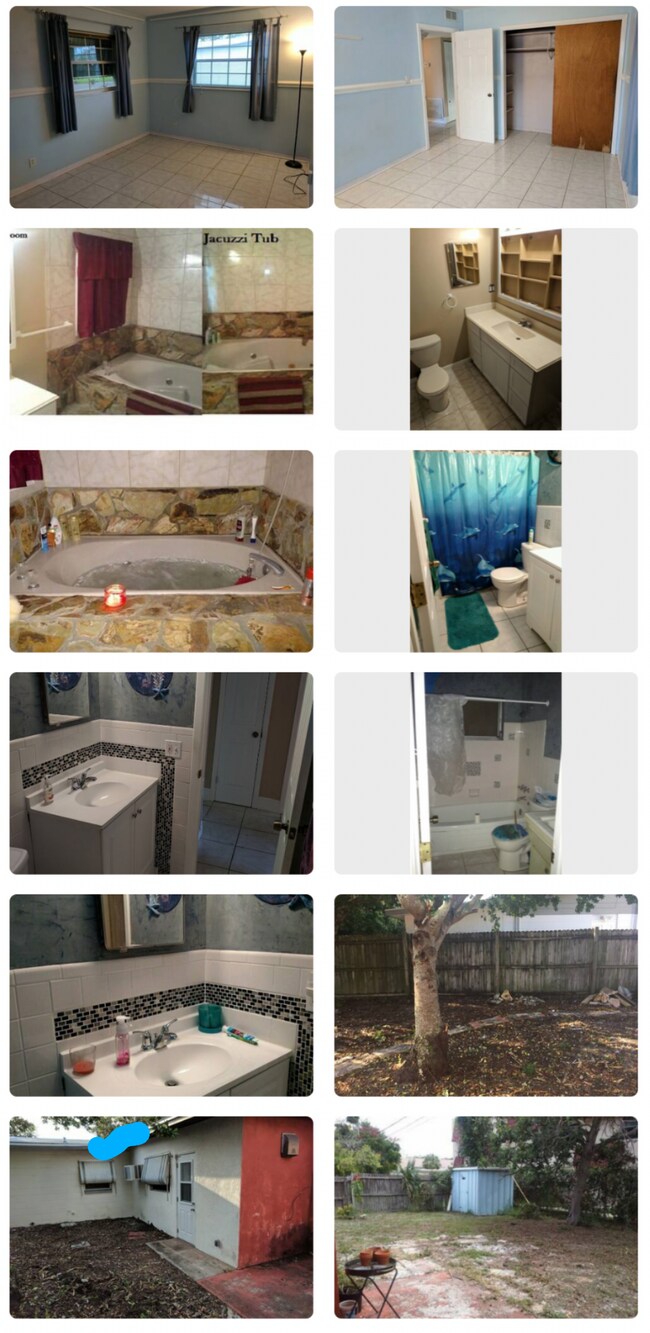650x1333 pixels.
Task: Open the bedroom photo with two curtained windows
Action: point(161,106)
